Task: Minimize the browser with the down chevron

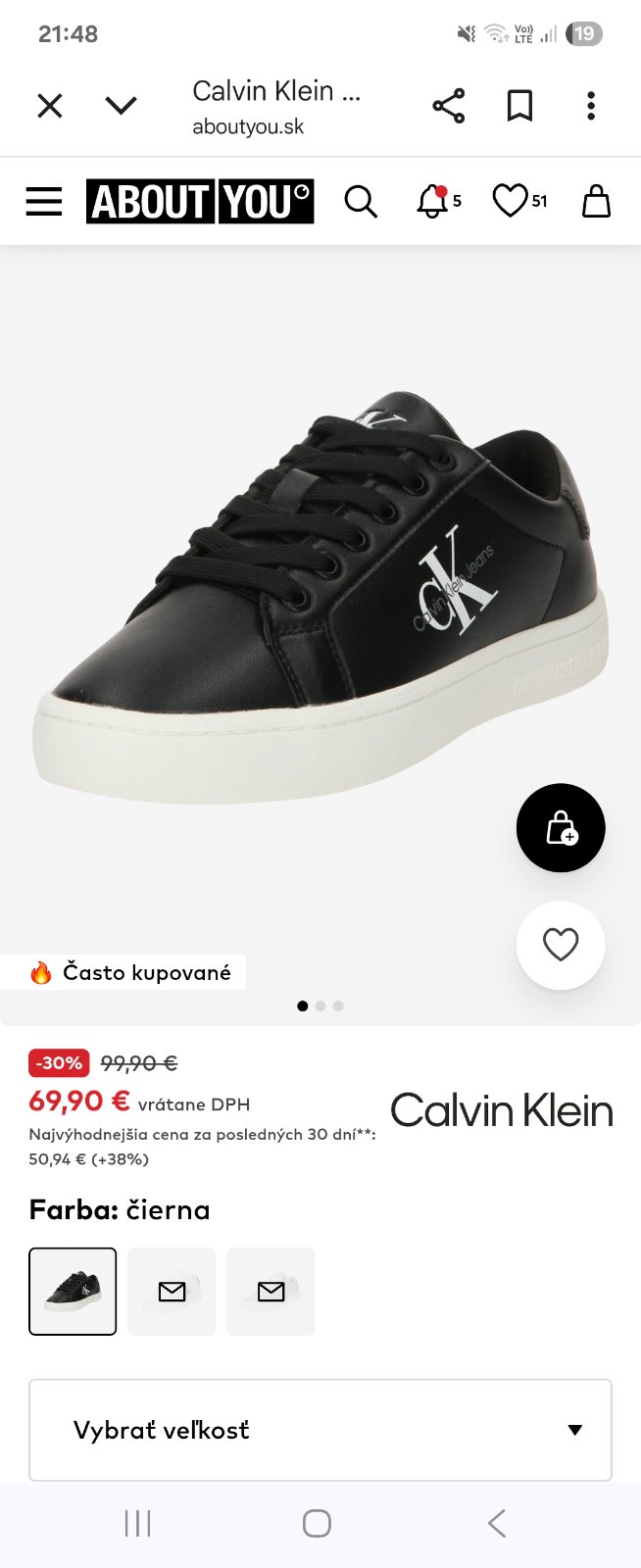Action: tap(121, 105)
